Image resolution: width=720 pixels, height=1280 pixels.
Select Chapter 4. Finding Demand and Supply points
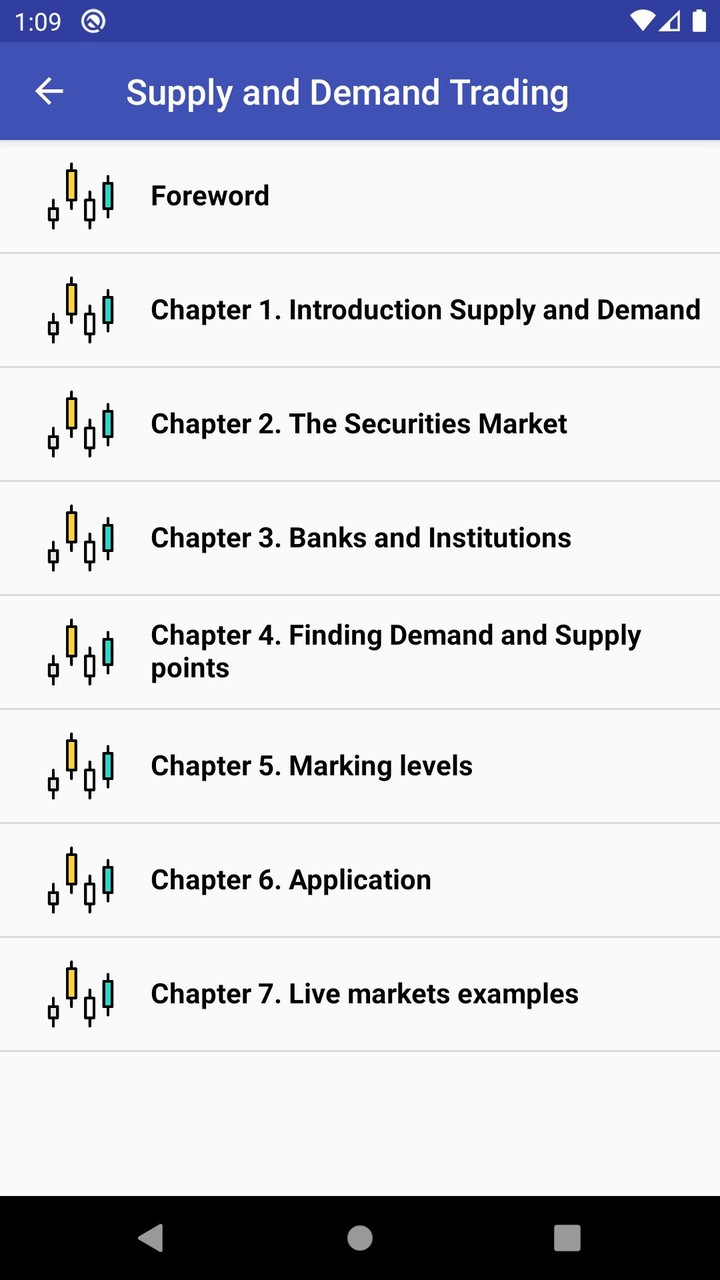click(x=395, y=651)
